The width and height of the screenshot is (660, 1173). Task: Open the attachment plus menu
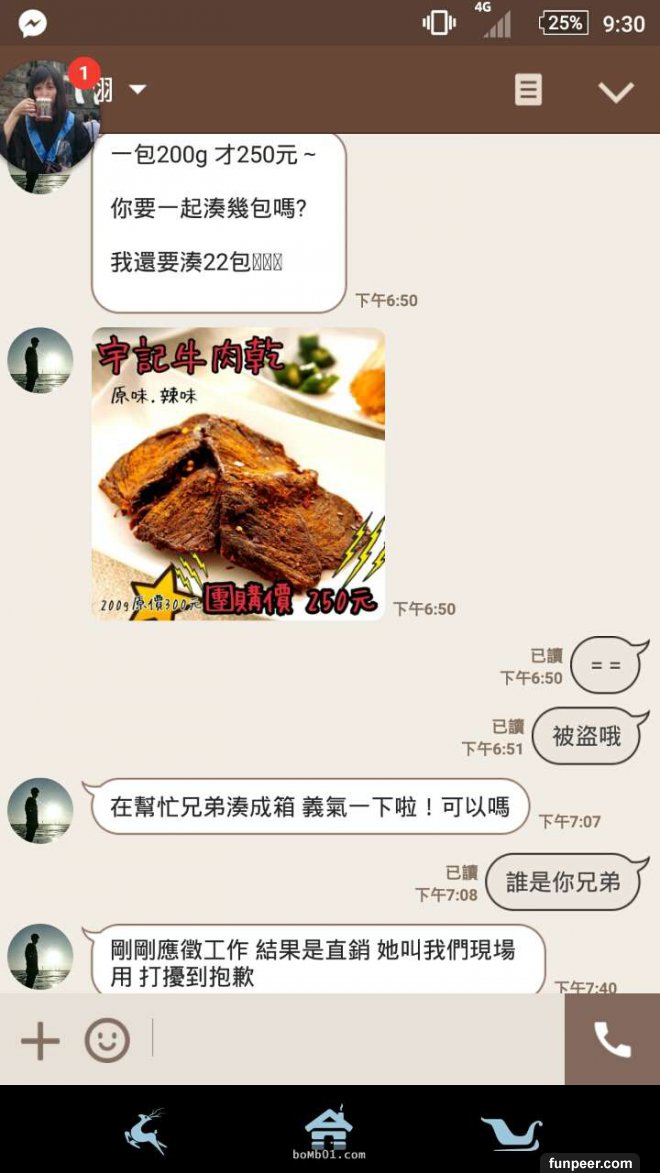click(41, 1041)
